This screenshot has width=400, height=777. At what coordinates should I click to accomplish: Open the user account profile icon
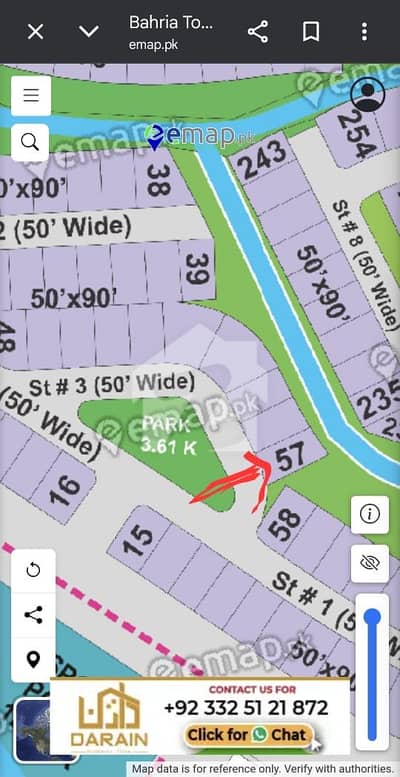click(368, 94)
